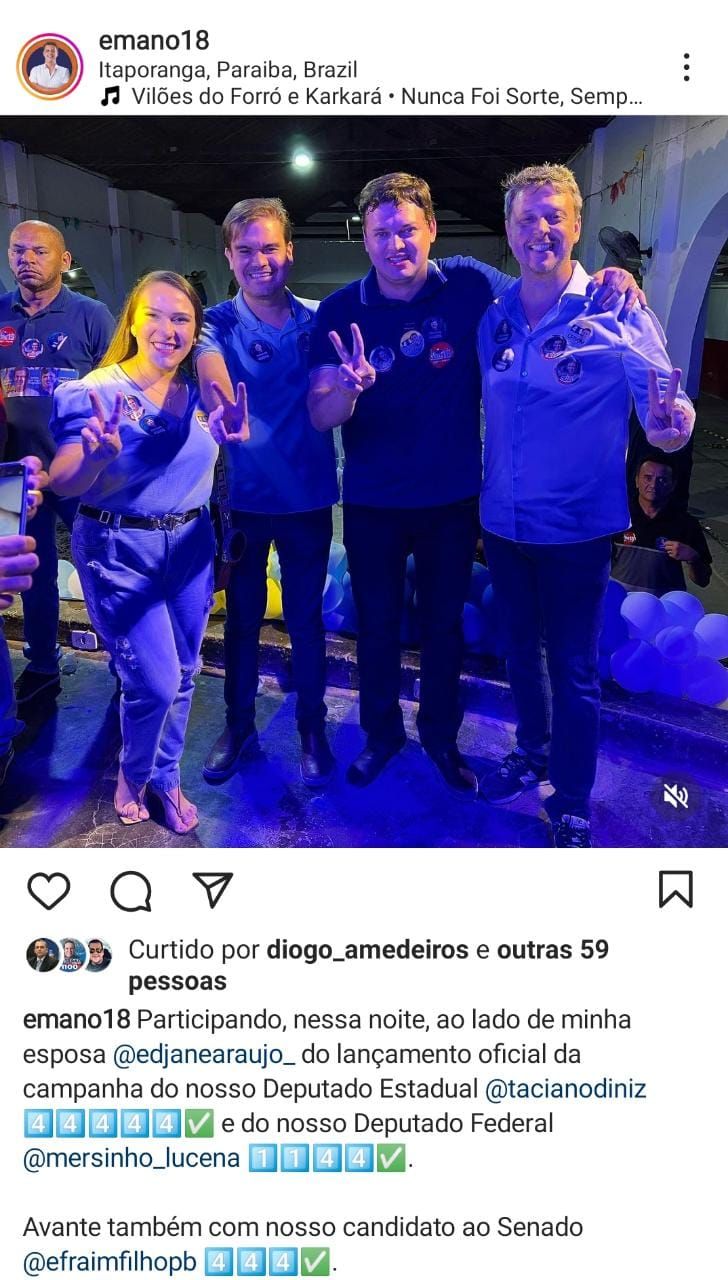Share the post via paper plane icon
Image resolution: width=728 pixels, height=1280 pixels.
[212, 889]
